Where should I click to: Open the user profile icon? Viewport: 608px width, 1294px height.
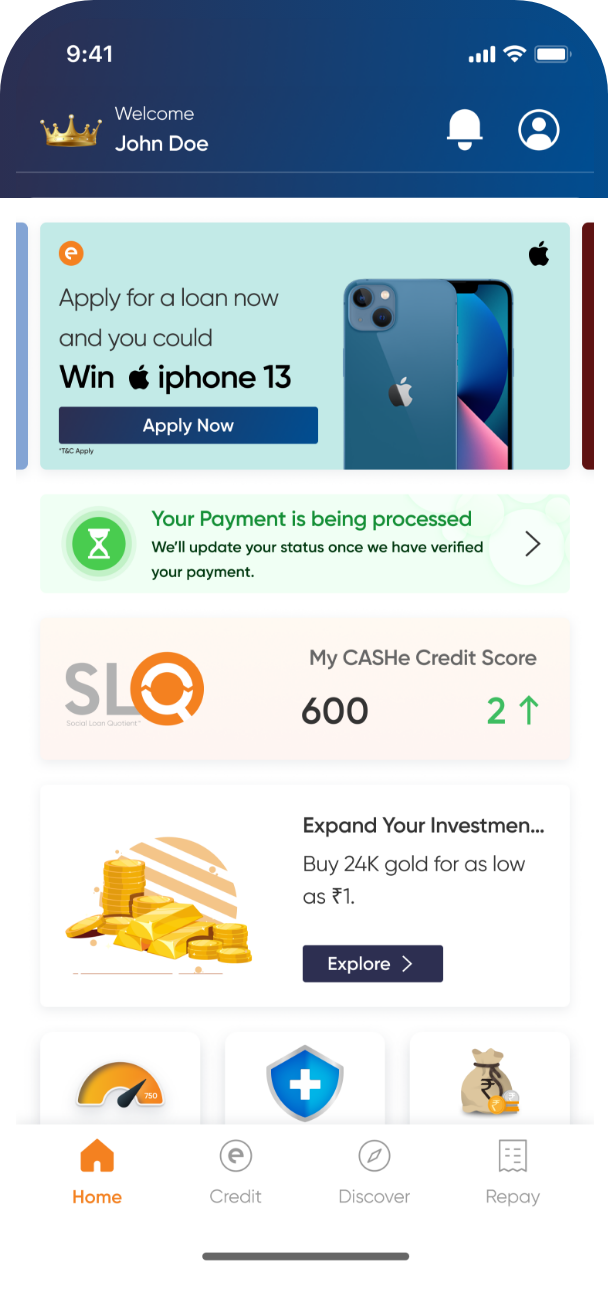pos(538,129)
